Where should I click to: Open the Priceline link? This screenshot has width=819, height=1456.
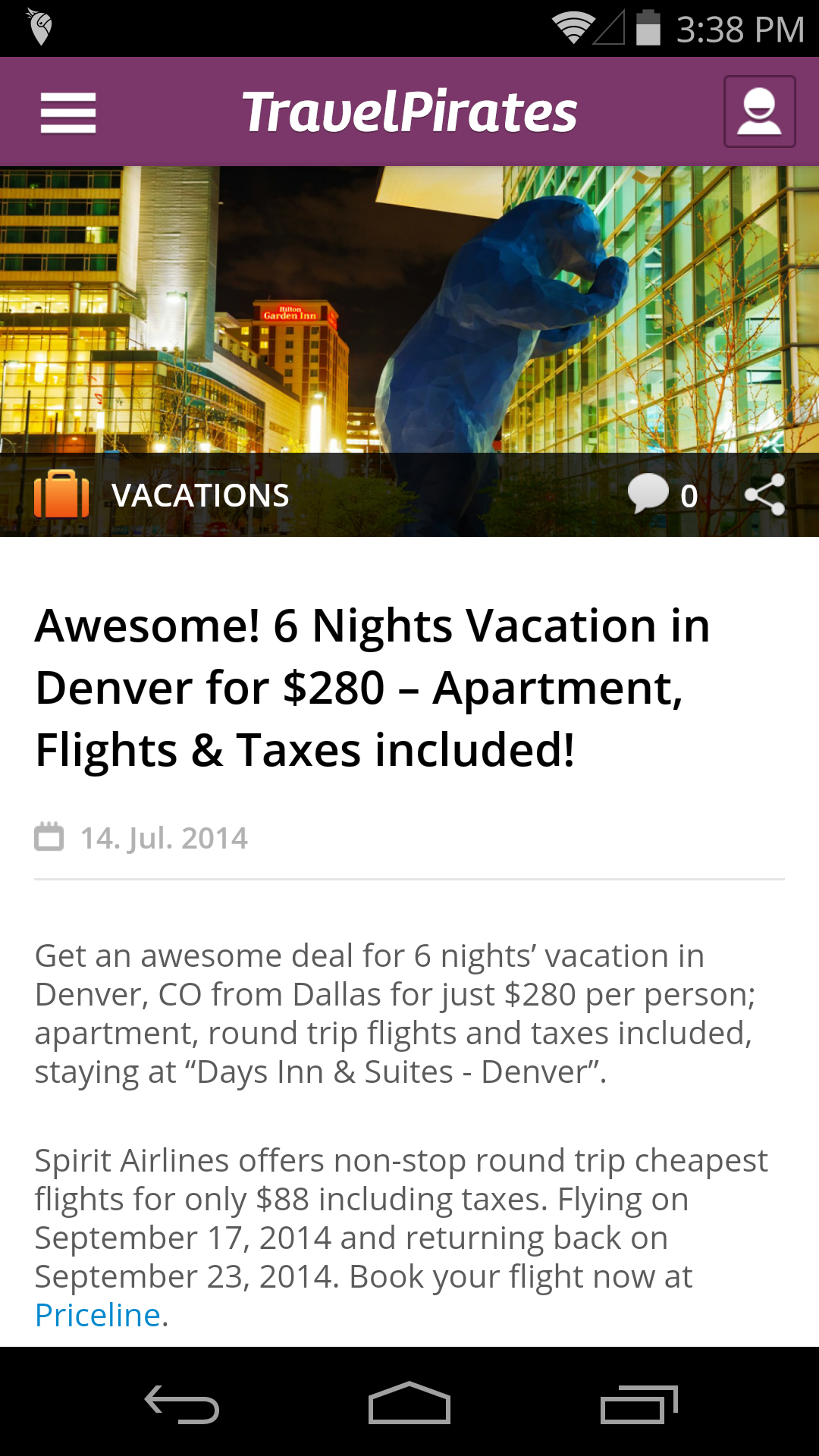click(x=97, y=1314)
